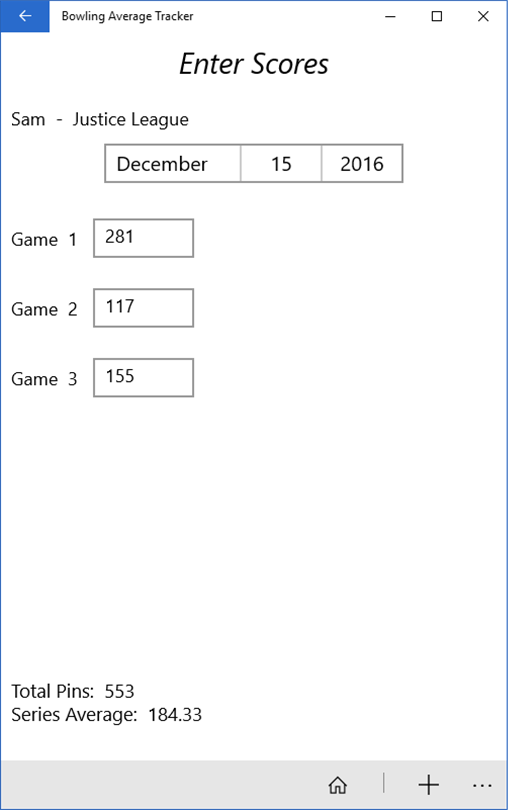Change the month from December

pyautogui.click(x=173, y=164)
